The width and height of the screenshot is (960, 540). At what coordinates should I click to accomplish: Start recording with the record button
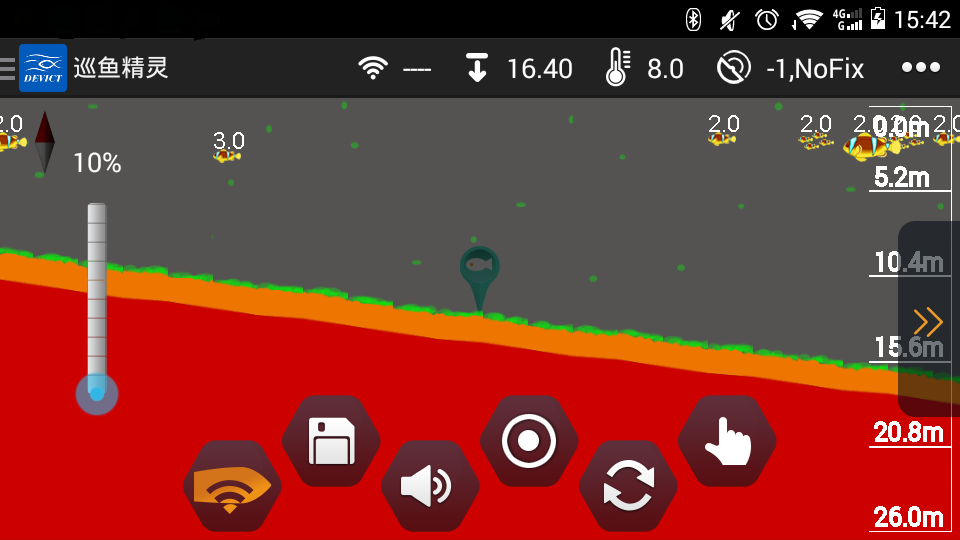click(x=529, y=441)
